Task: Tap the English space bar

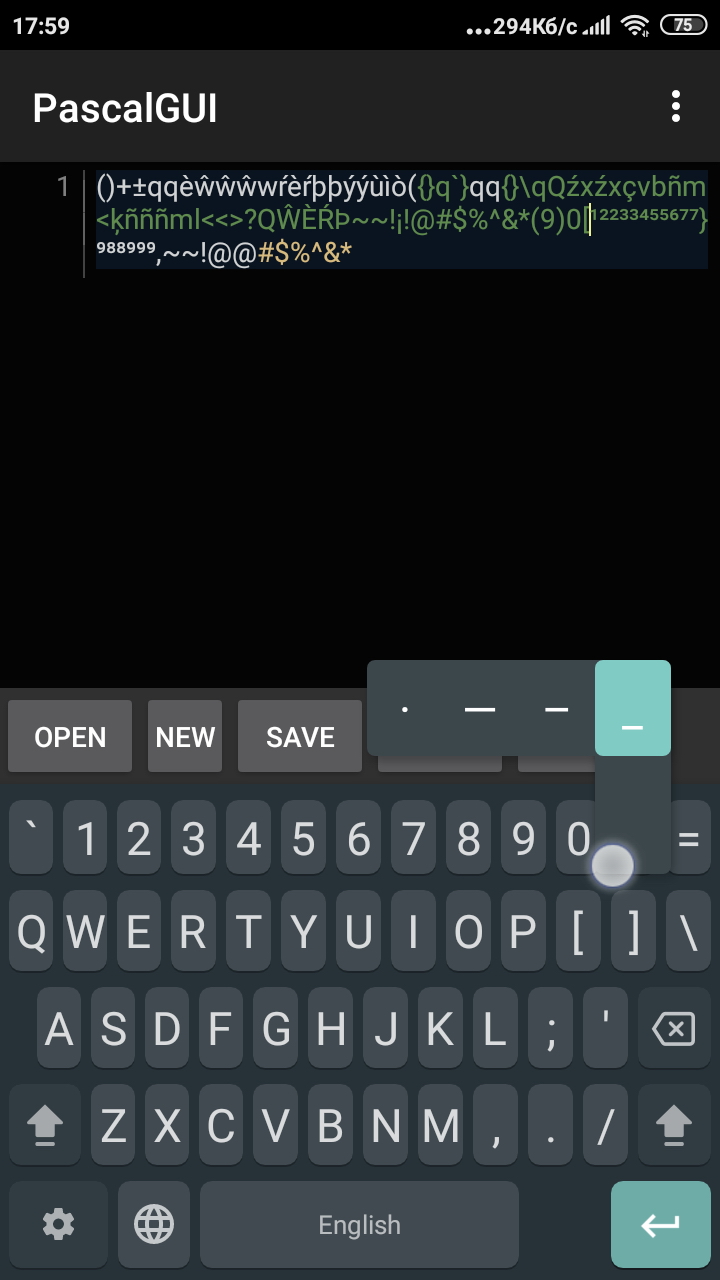Action: click(x=359, y=1224)
